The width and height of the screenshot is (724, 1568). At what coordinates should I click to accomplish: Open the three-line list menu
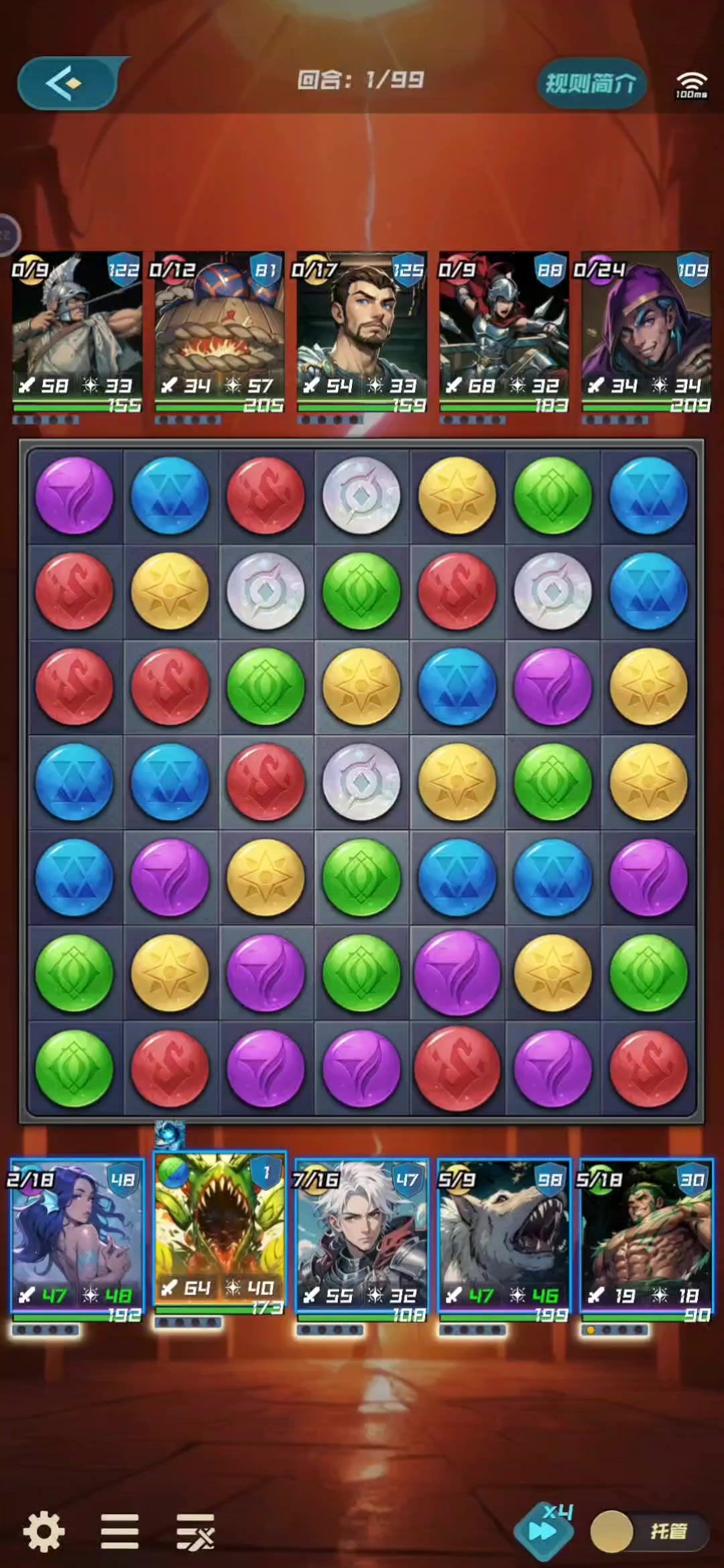[120, 1532]
